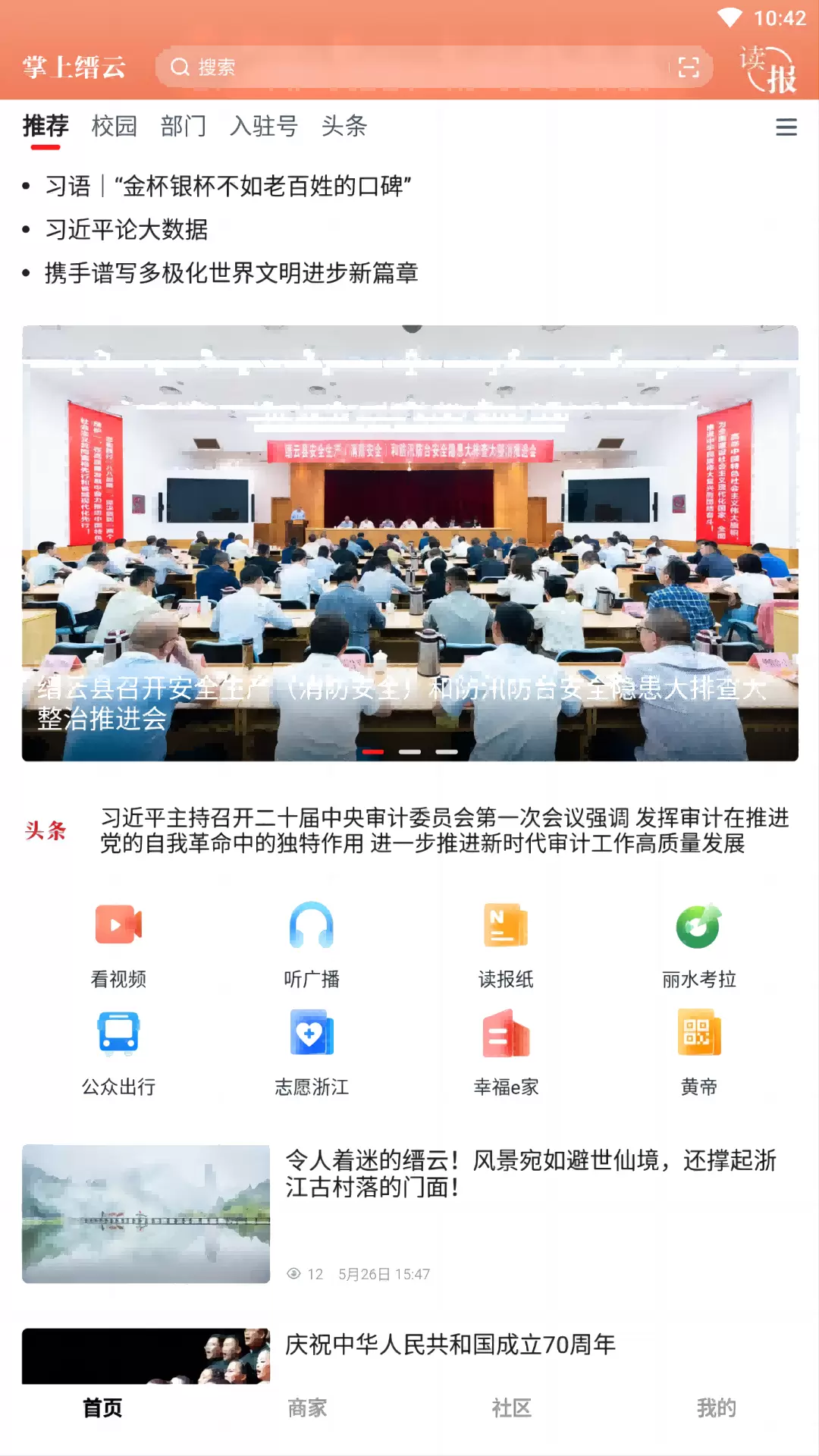
Task: Switch to the 部门 tab
Action: click(183, 126)
